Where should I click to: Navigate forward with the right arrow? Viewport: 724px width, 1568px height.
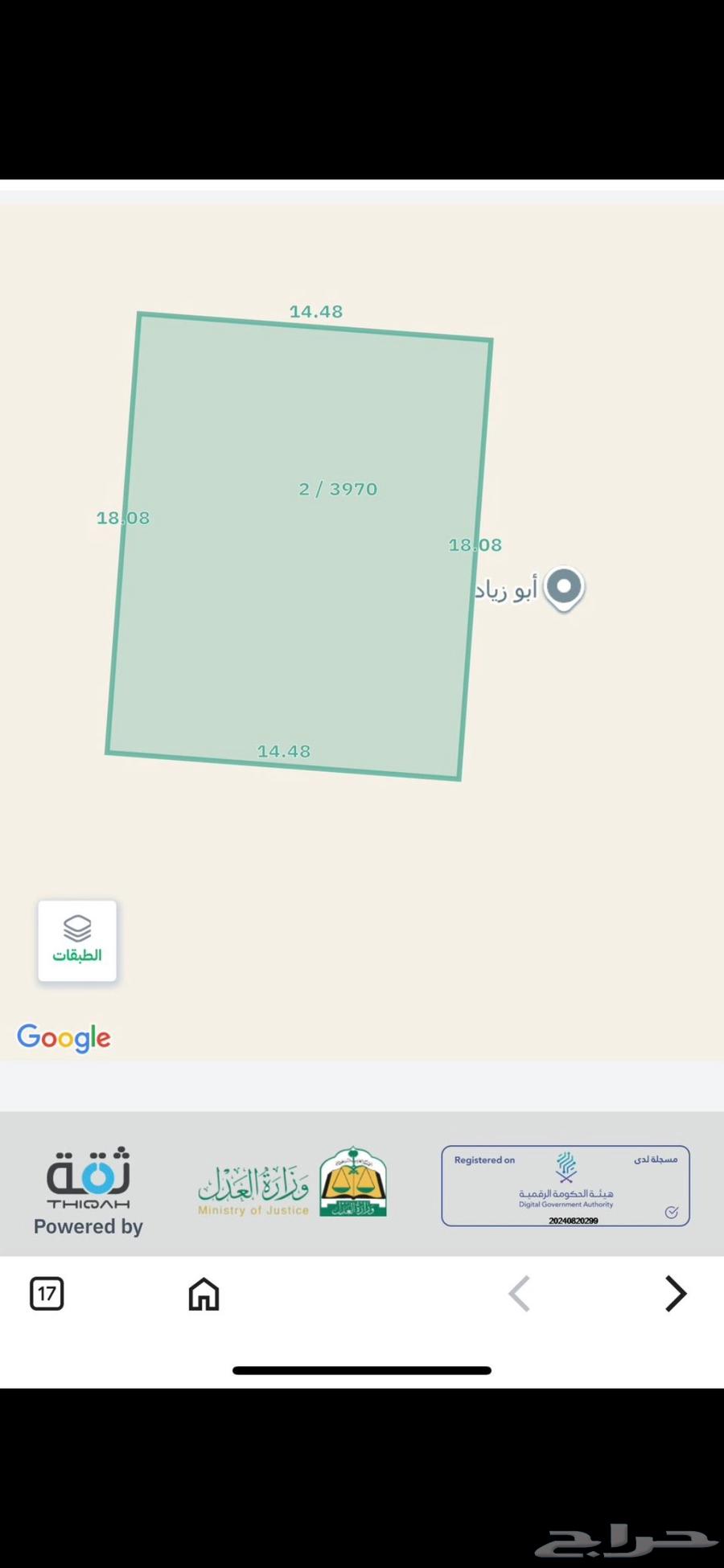click(675, 1294)
